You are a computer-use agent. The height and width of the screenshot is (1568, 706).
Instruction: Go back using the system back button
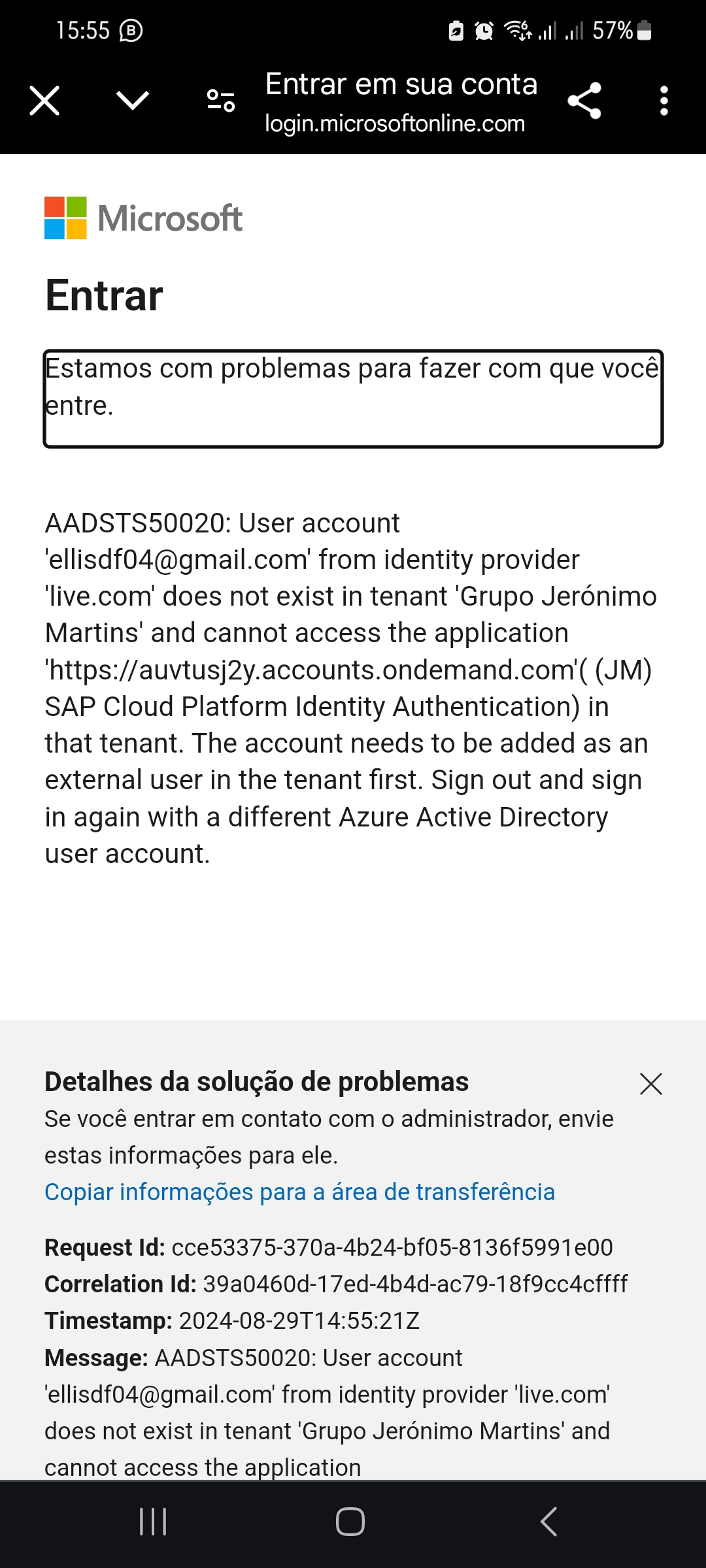pyautogui.click(x=549, y=1522)
